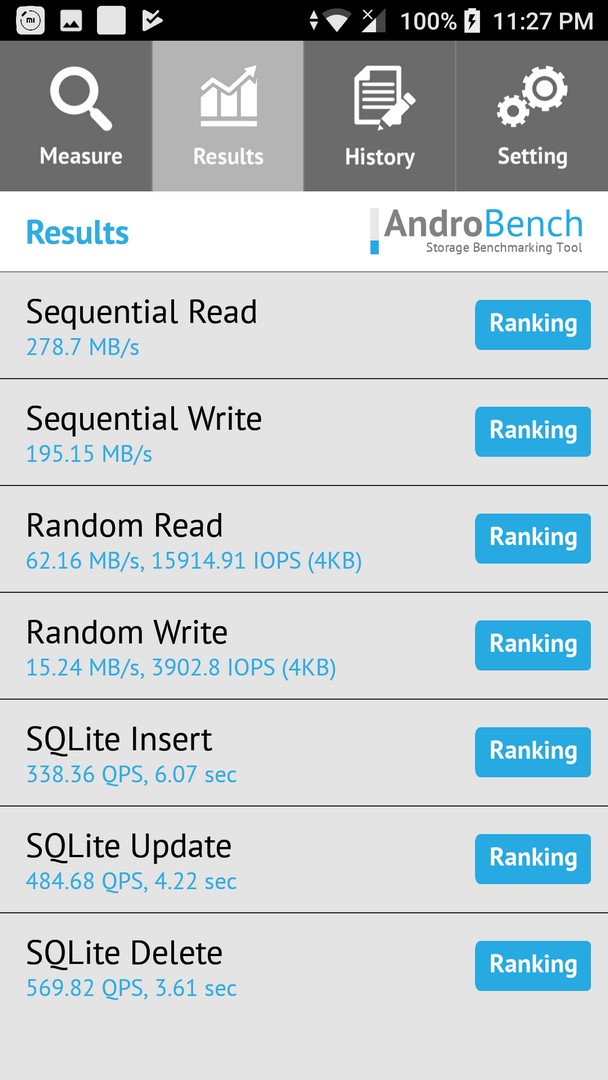608x1080 pixels.
Task: View Ranking for Sequential Write
Action: pos(533,431)
